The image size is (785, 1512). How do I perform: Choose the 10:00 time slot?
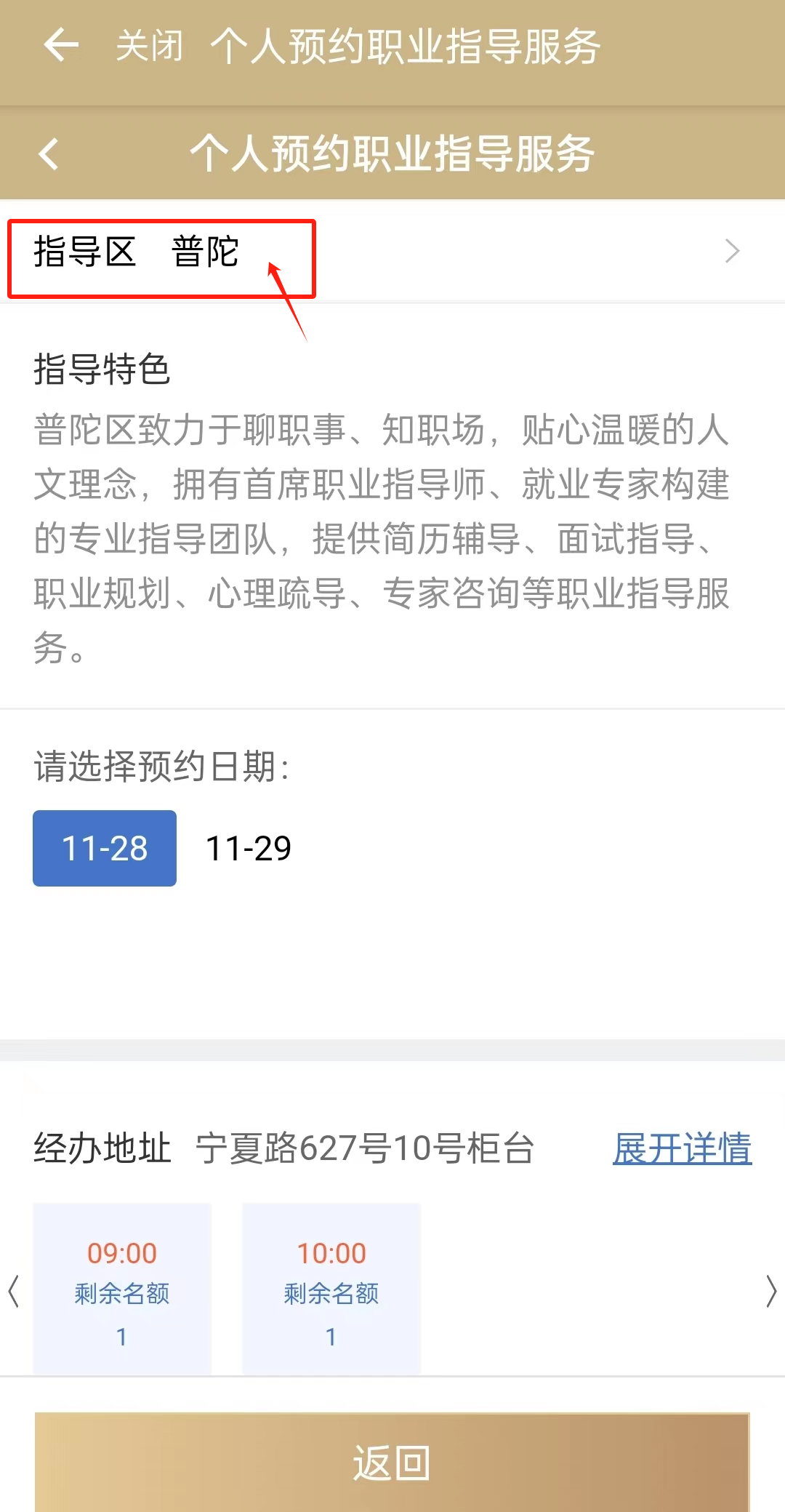pos(331,1289)
